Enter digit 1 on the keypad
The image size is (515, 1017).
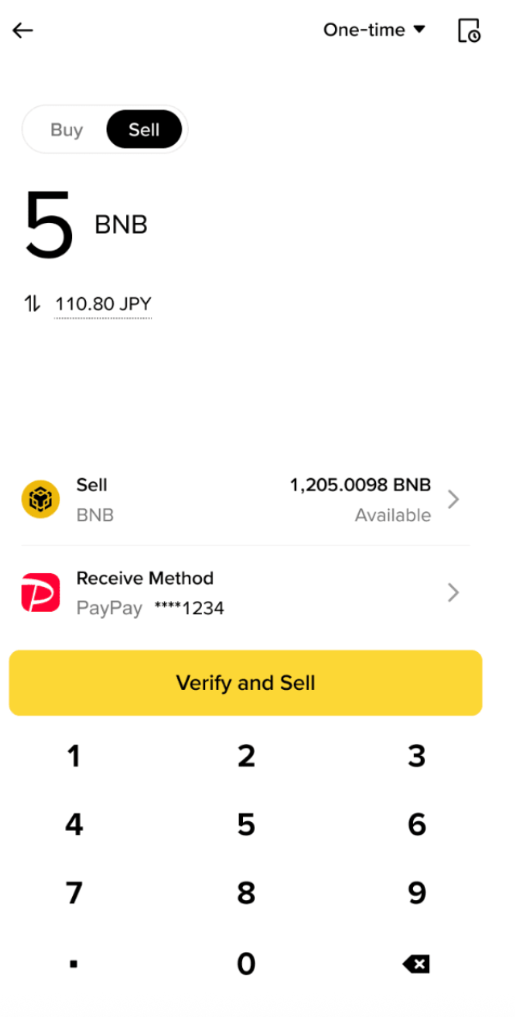pyautogui.click(x=74, y=757)
